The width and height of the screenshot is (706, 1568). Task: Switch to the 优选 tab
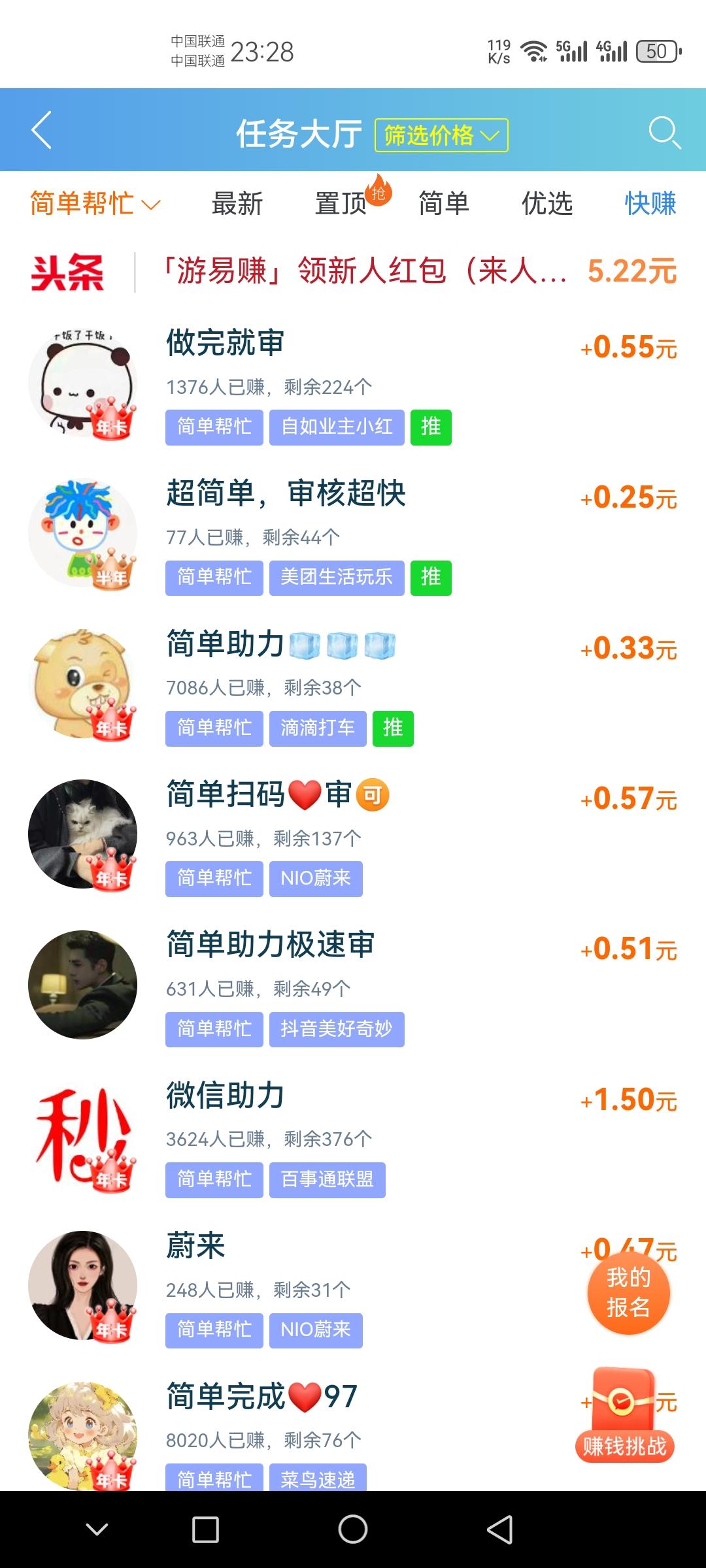[547, 204]
